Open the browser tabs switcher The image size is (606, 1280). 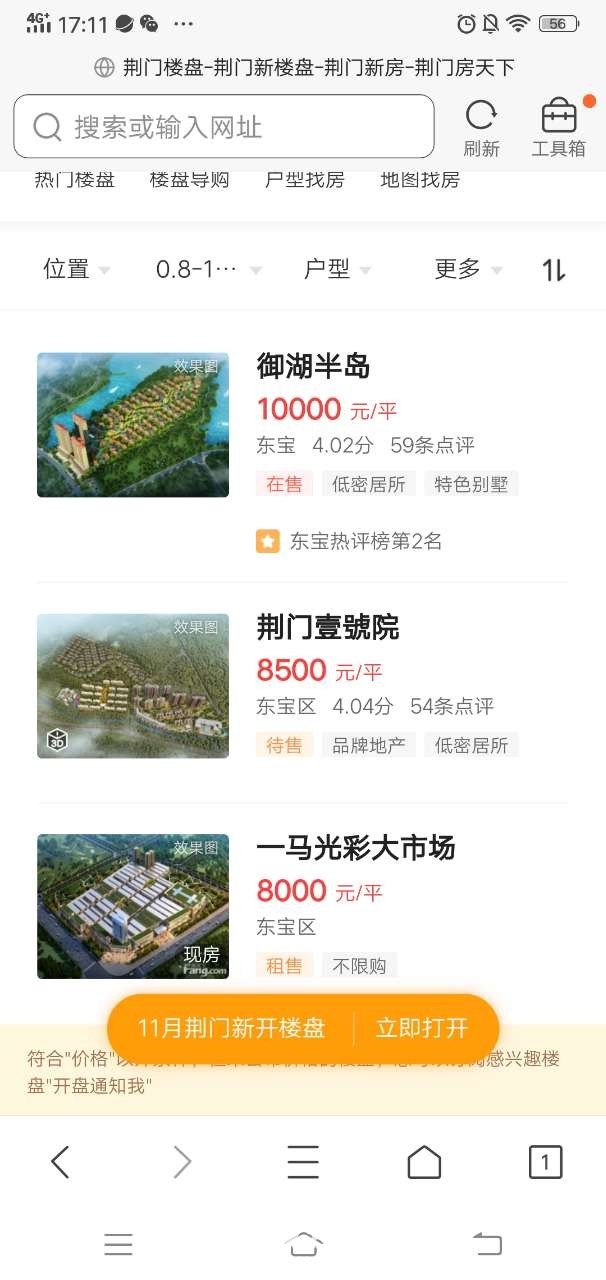coord(545,1162)
